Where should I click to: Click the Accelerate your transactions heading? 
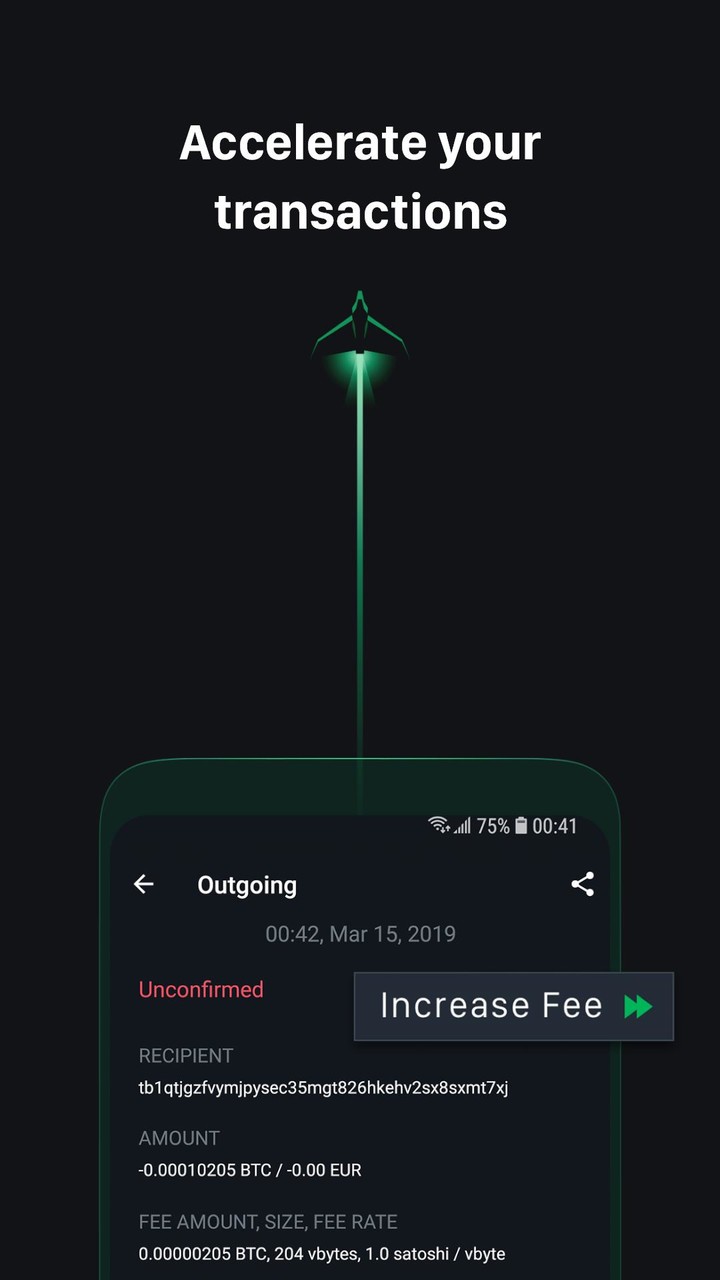360,176
